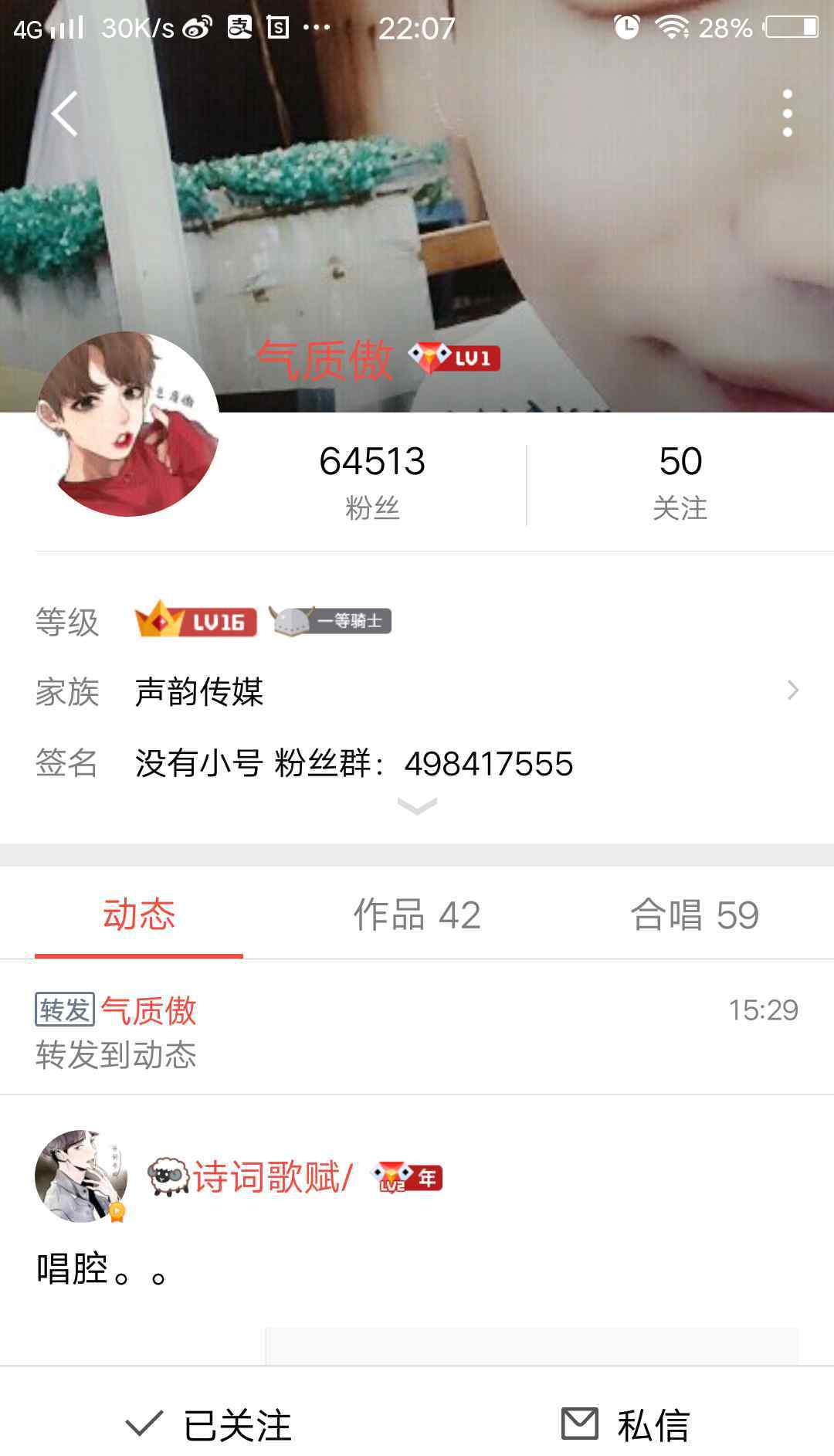This screenshot has width=834, height=1456.
Task: Open the LV16 level badge
Action: point(196,621)
